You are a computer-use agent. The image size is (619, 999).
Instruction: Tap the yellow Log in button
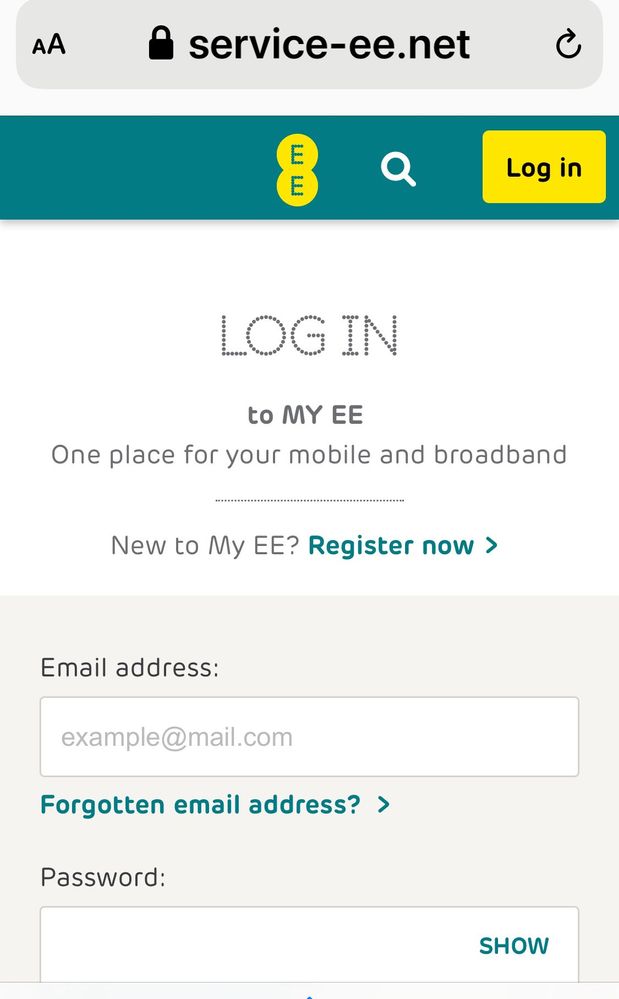(x=544, y=167)
